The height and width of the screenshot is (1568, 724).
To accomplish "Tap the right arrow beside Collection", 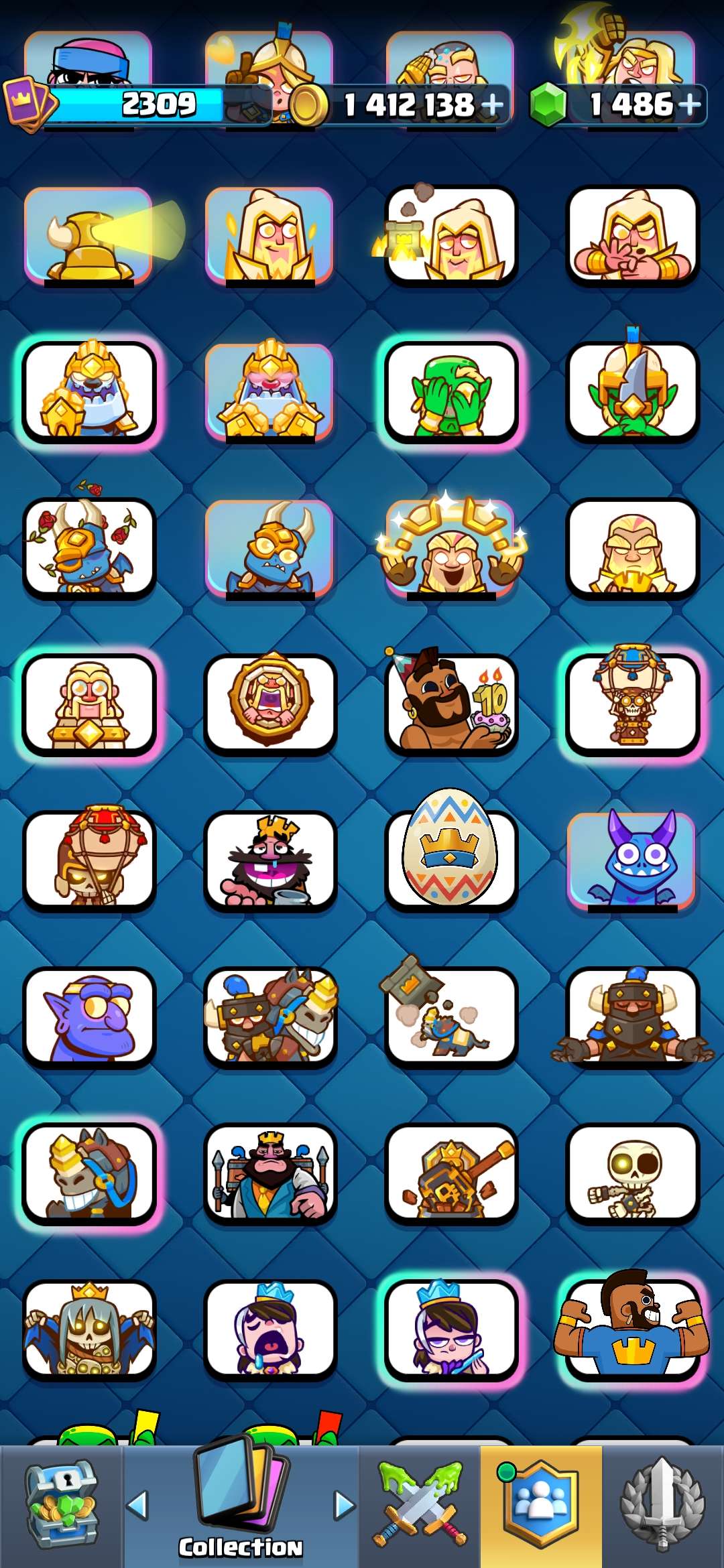I will 345,1505.
